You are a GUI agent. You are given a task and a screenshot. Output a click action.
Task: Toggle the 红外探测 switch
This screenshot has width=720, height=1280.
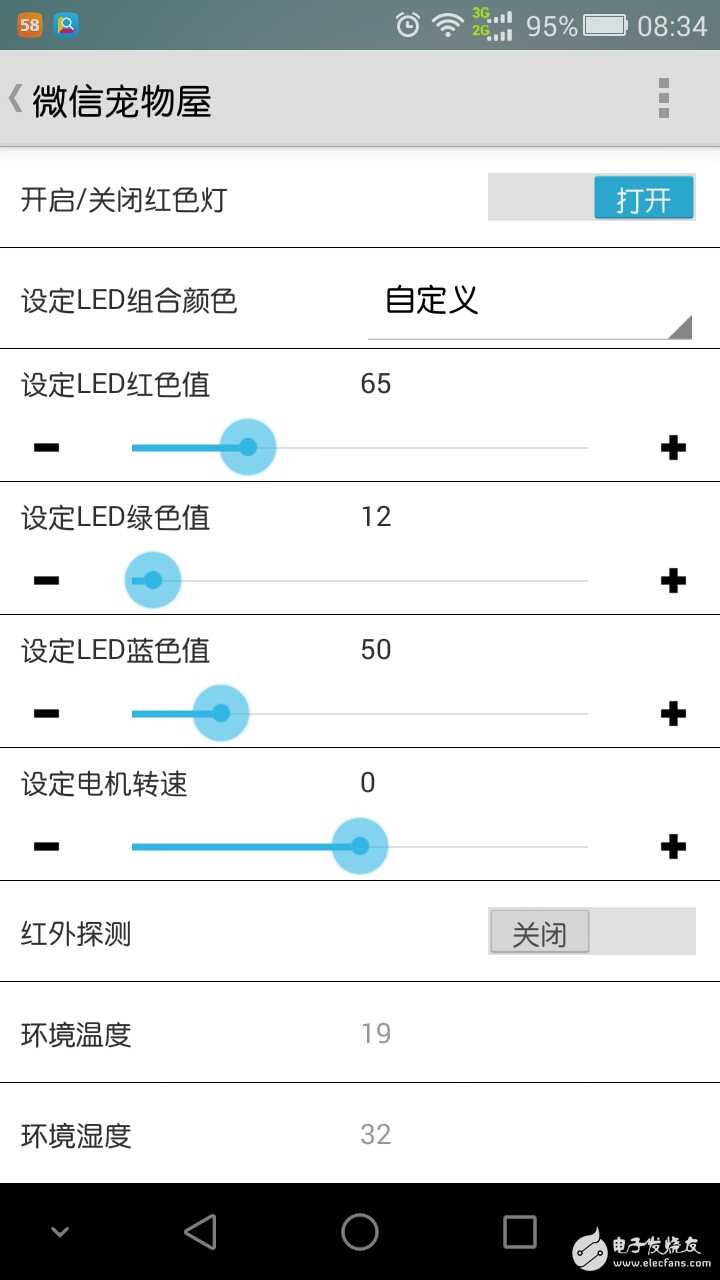click(591, 932)
